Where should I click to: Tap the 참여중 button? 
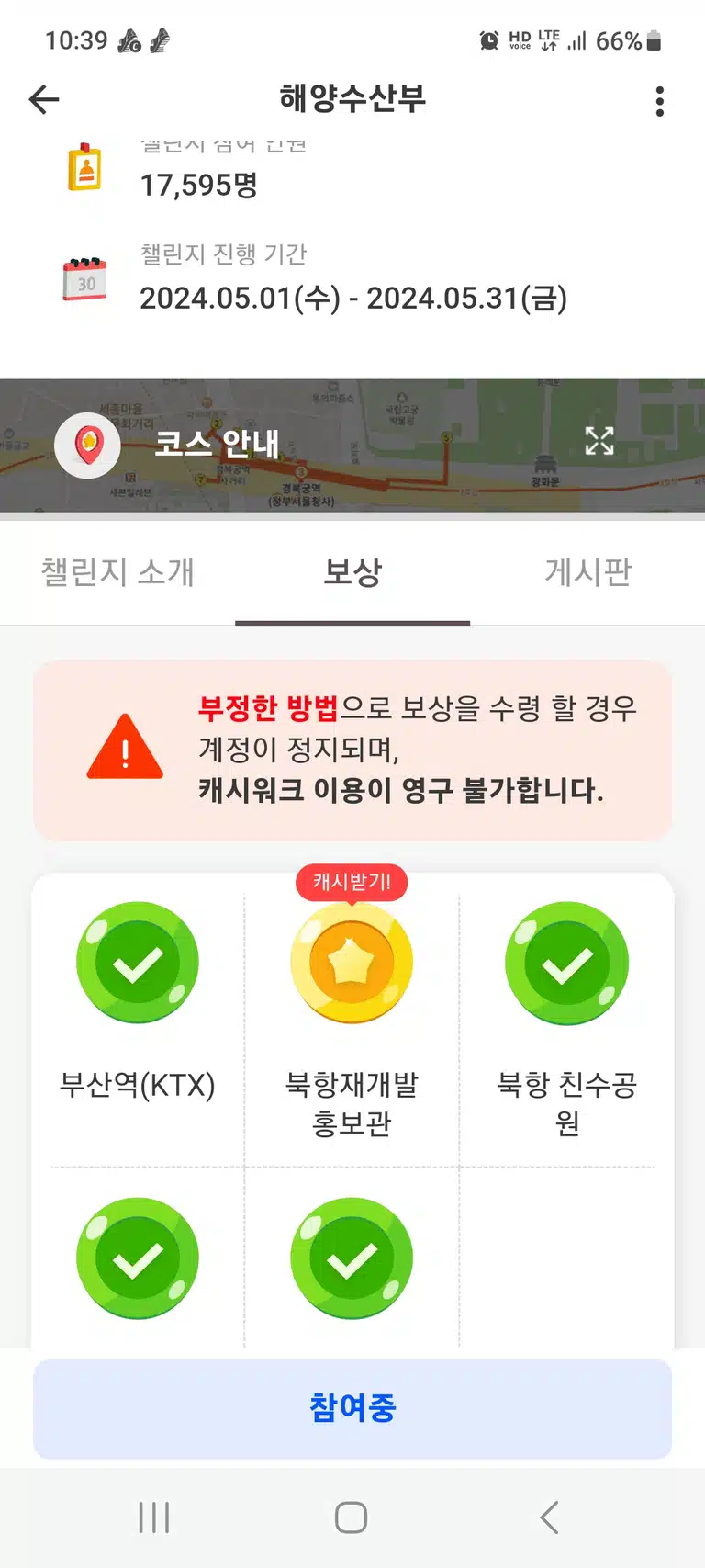[352, 1408]
